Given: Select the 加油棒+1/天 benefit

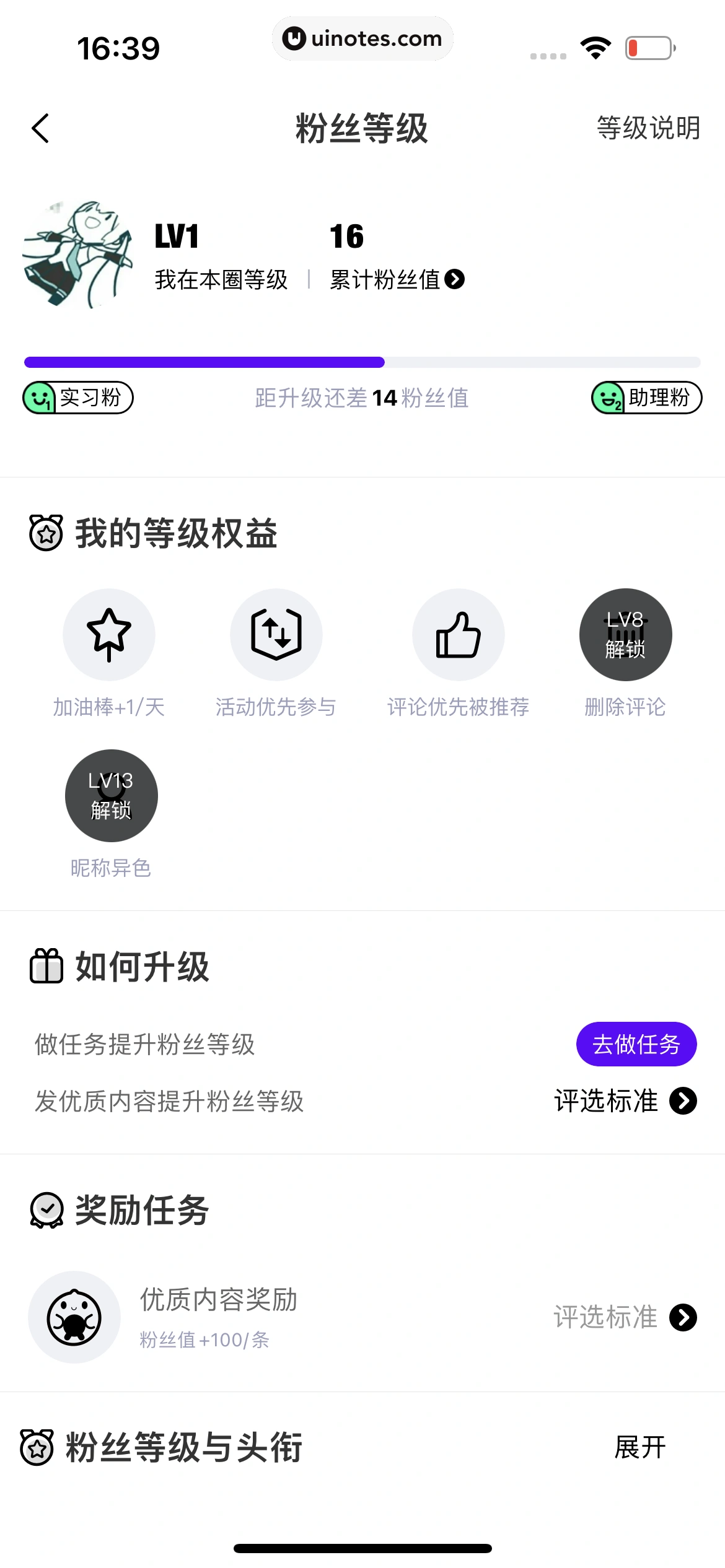Looking at the screenshot, I should (x=109, y=635).
